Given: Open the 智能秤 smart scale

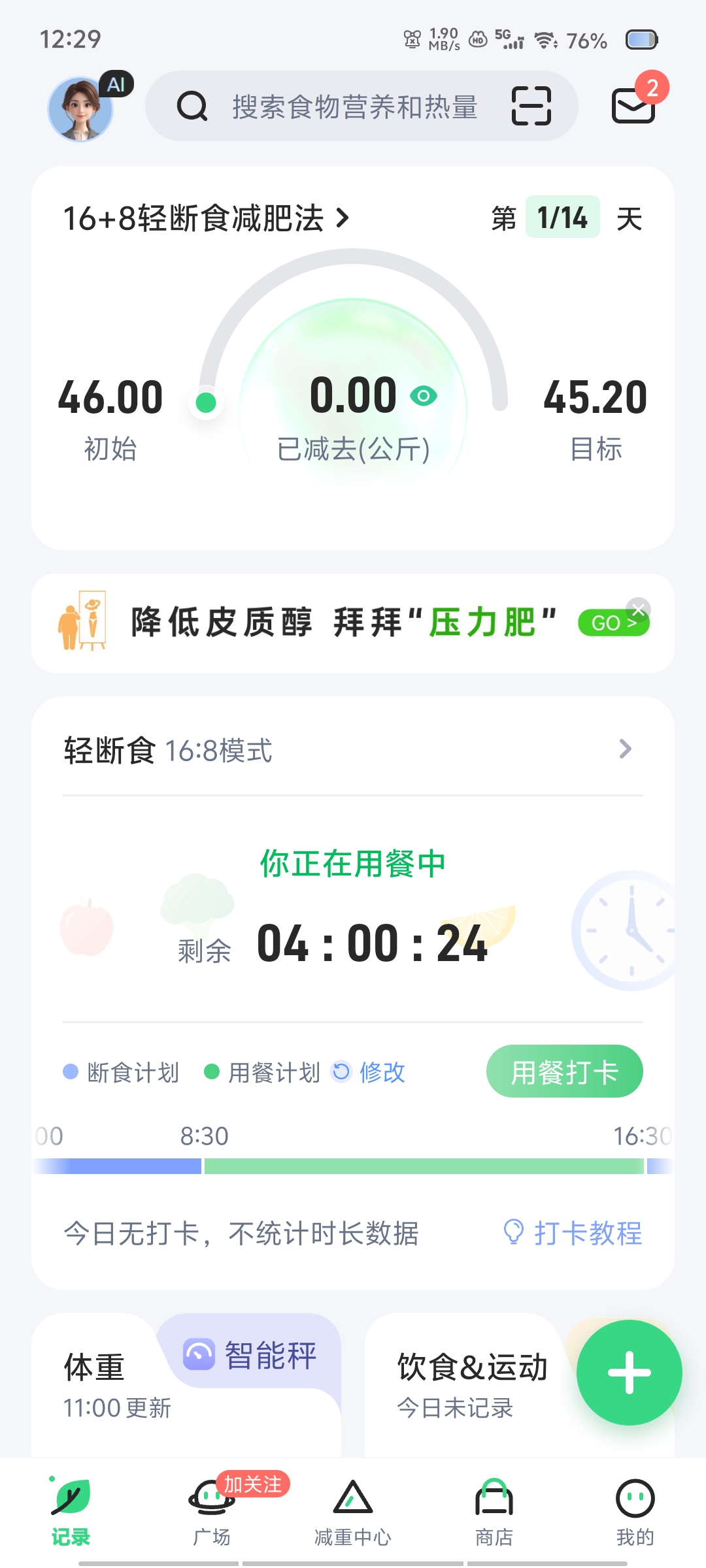Looking at the screenshot, I should click(252, 1355).
